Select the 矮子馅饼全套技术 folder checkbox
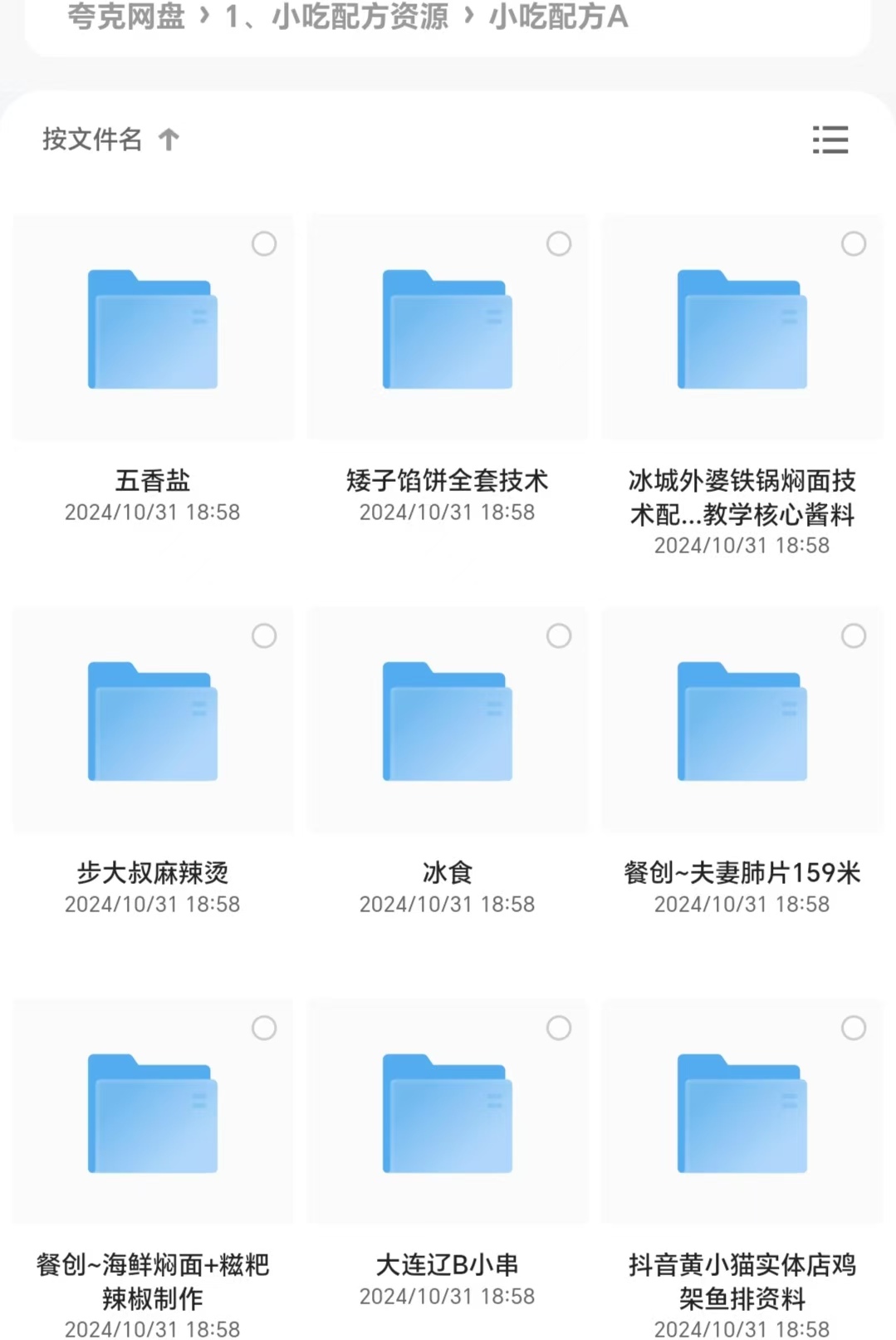This screenshot has height=1340, width=896. 559,244
